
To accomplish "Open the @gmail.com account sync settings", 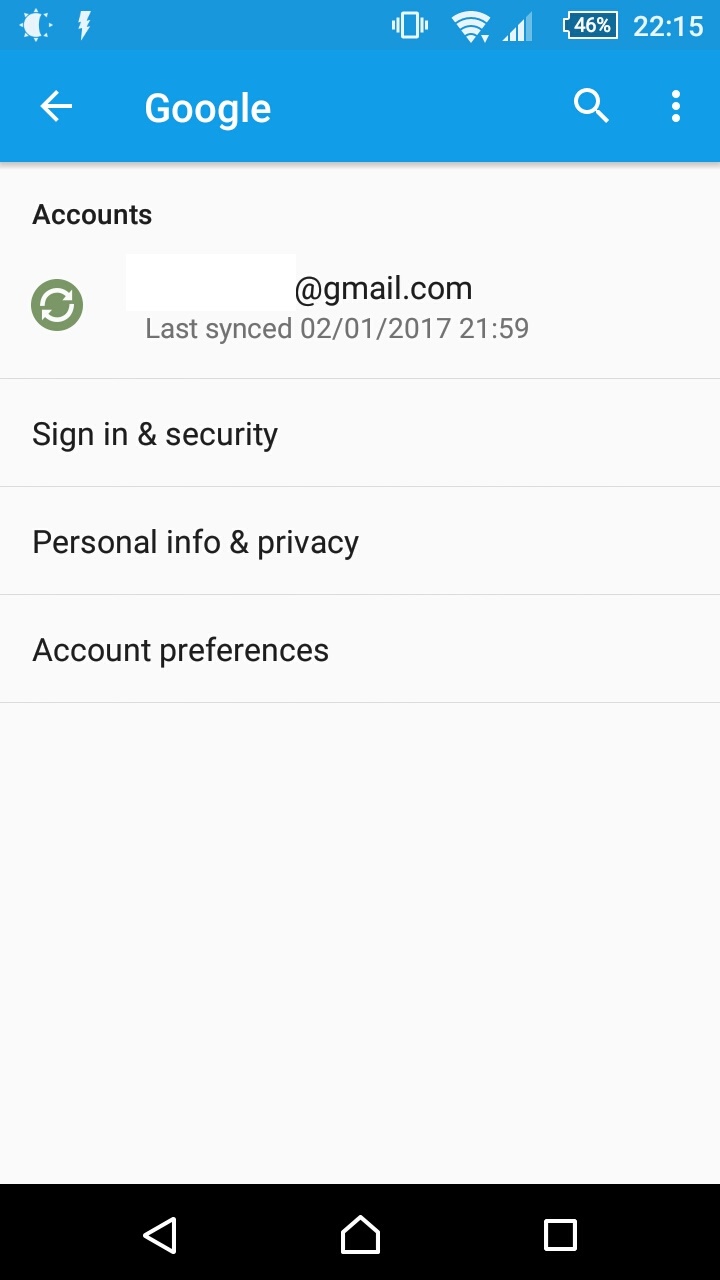I will (360, 306).
